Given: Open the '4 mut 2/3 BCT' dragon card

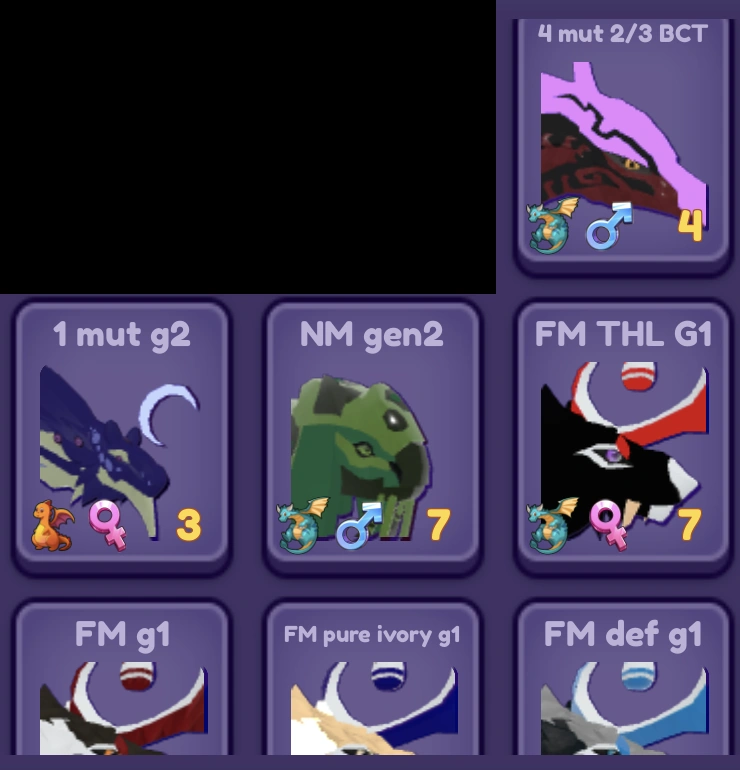Looking at the screenshot, I should pyautogui.click(x=623, y=140).
